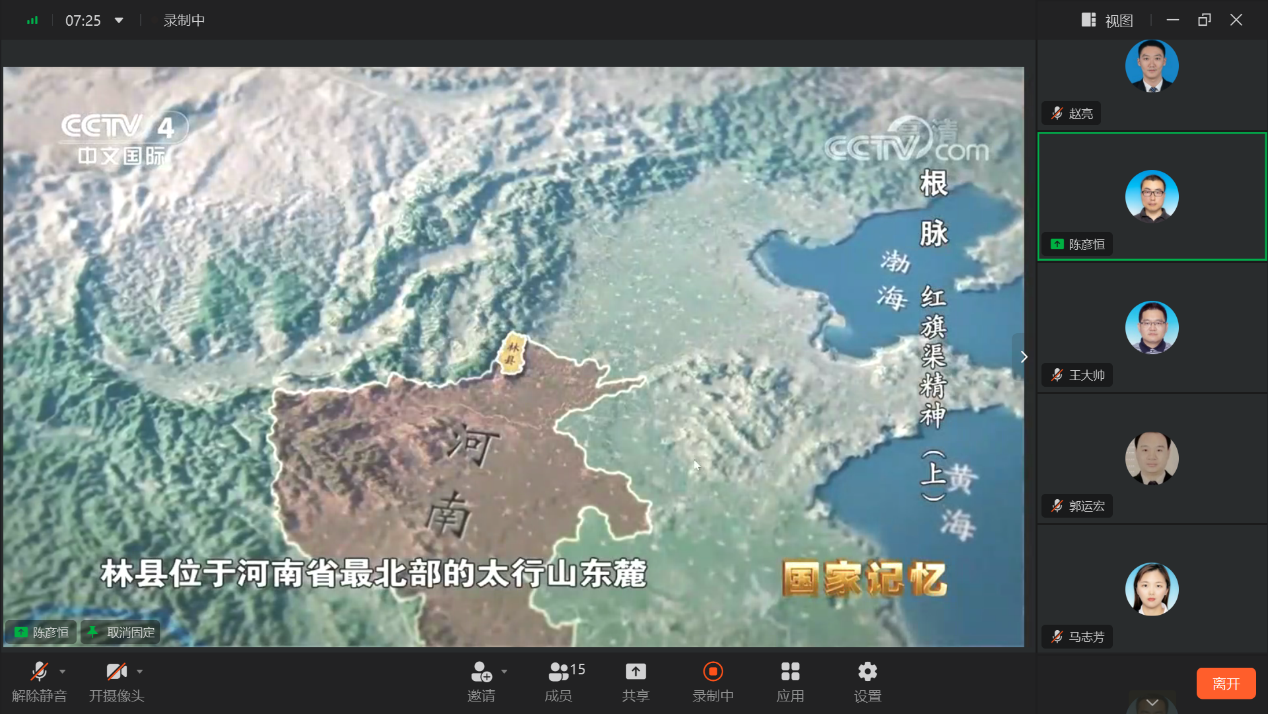Select 取消固定 to unpin the video
Viewport: 1268px width, 714px height.
click(121, 632)
